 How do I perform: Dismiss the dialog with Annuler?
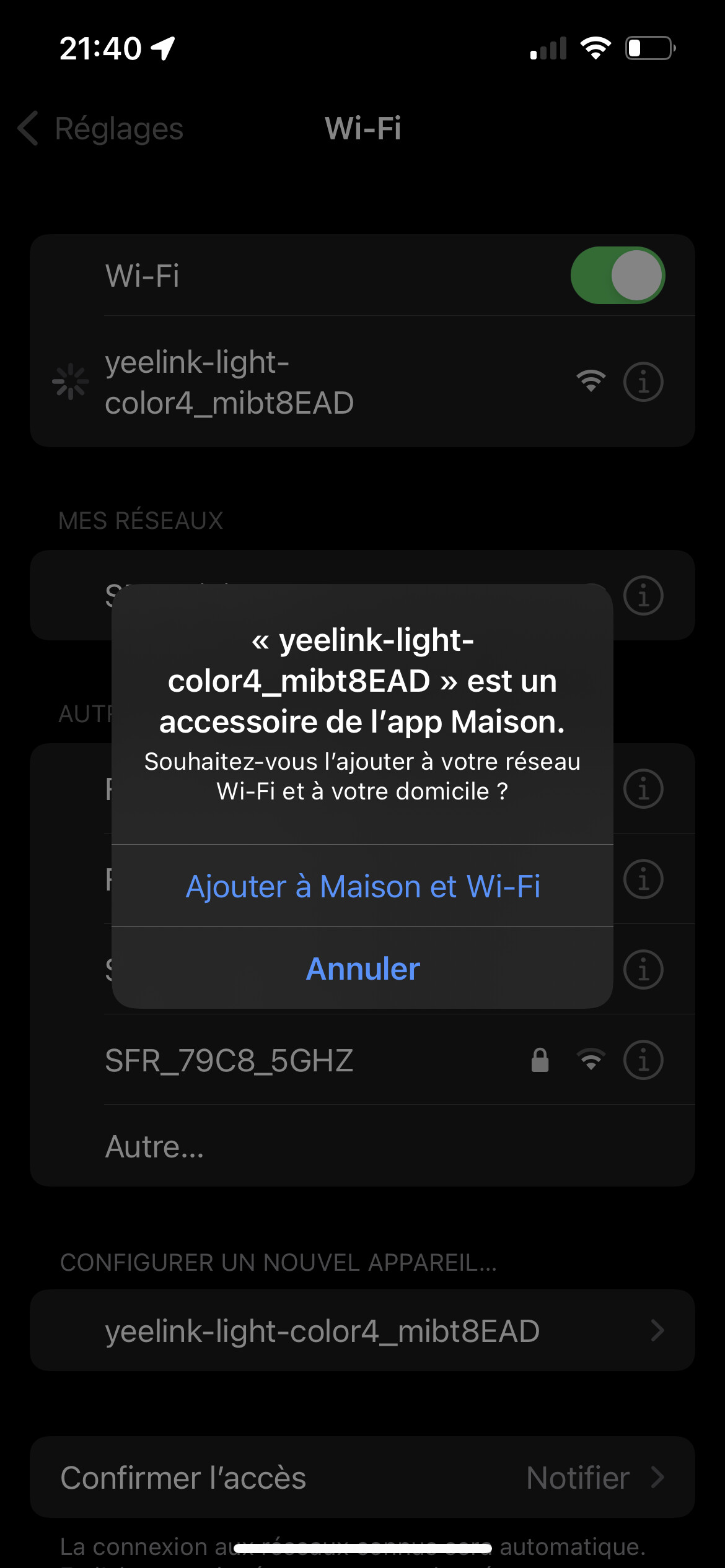[362, 968]
